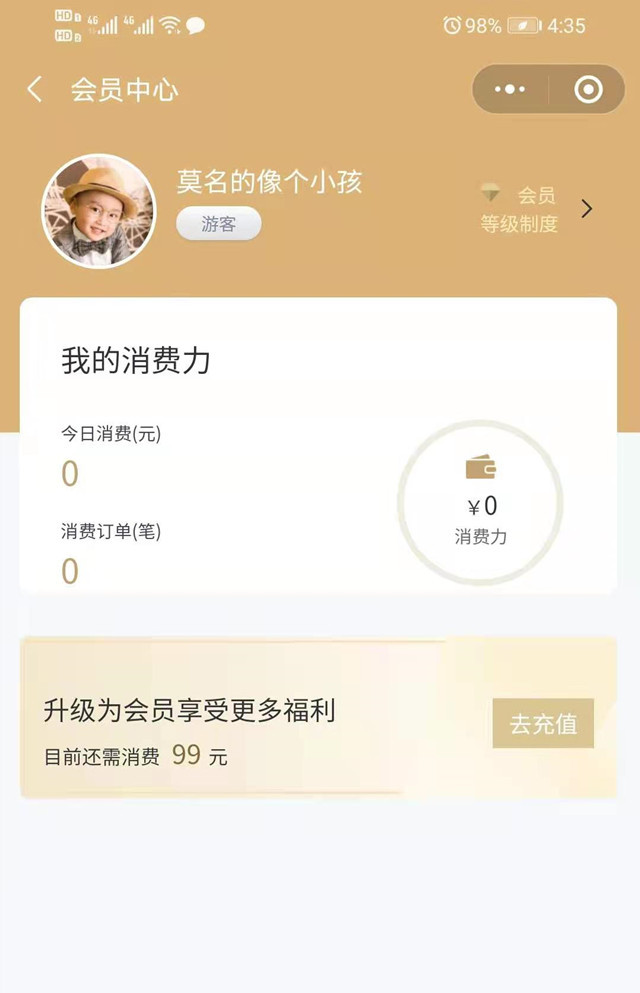Image resolution: width=640 pixels, height=993 pixels.
Task: Close the mini program via circle icon
Action: (x=588, y=90)
